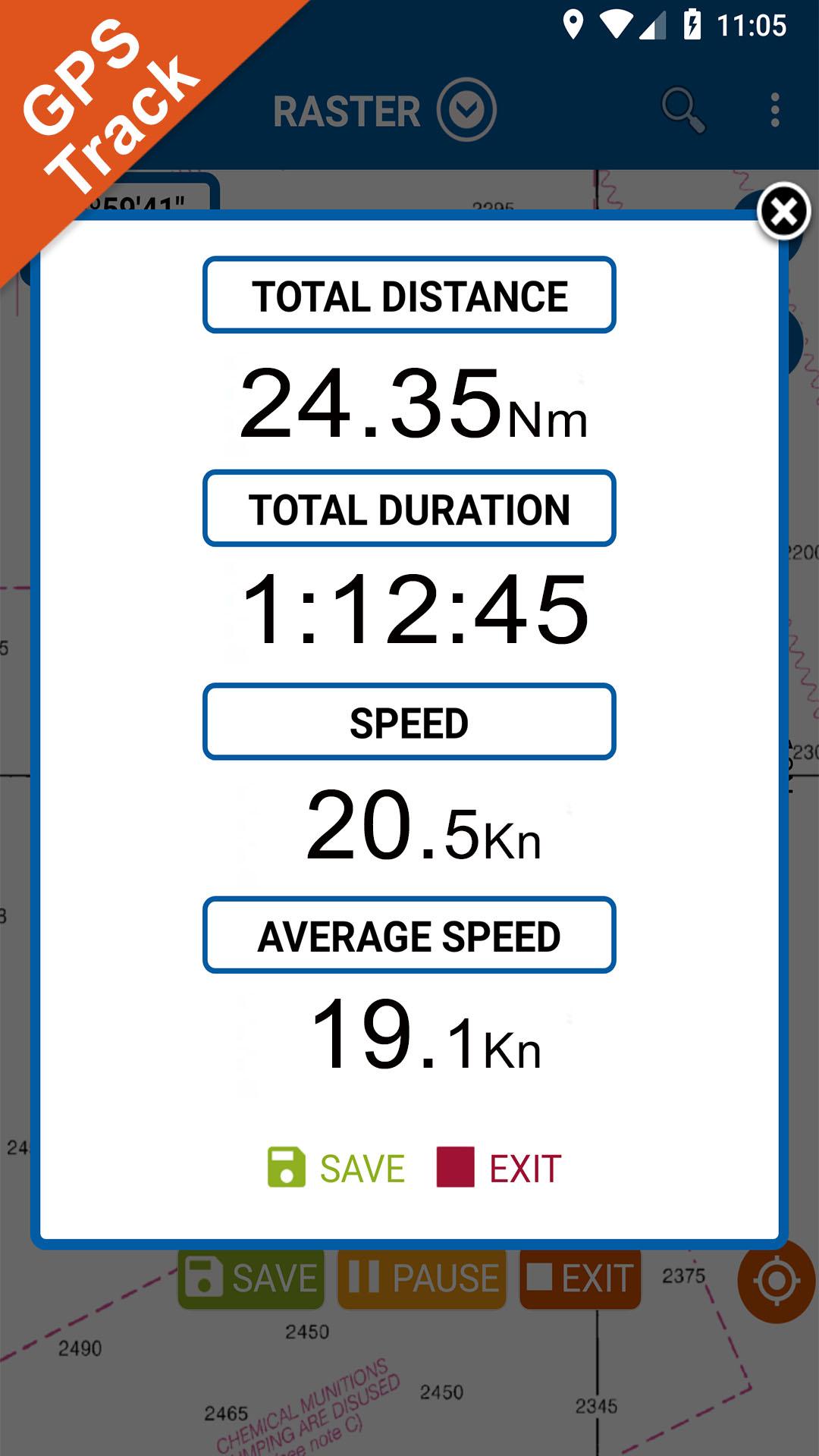Viewport: 819px width, 1456px height.
Task: Close the track statistics dialog
Action: (784, 212)
